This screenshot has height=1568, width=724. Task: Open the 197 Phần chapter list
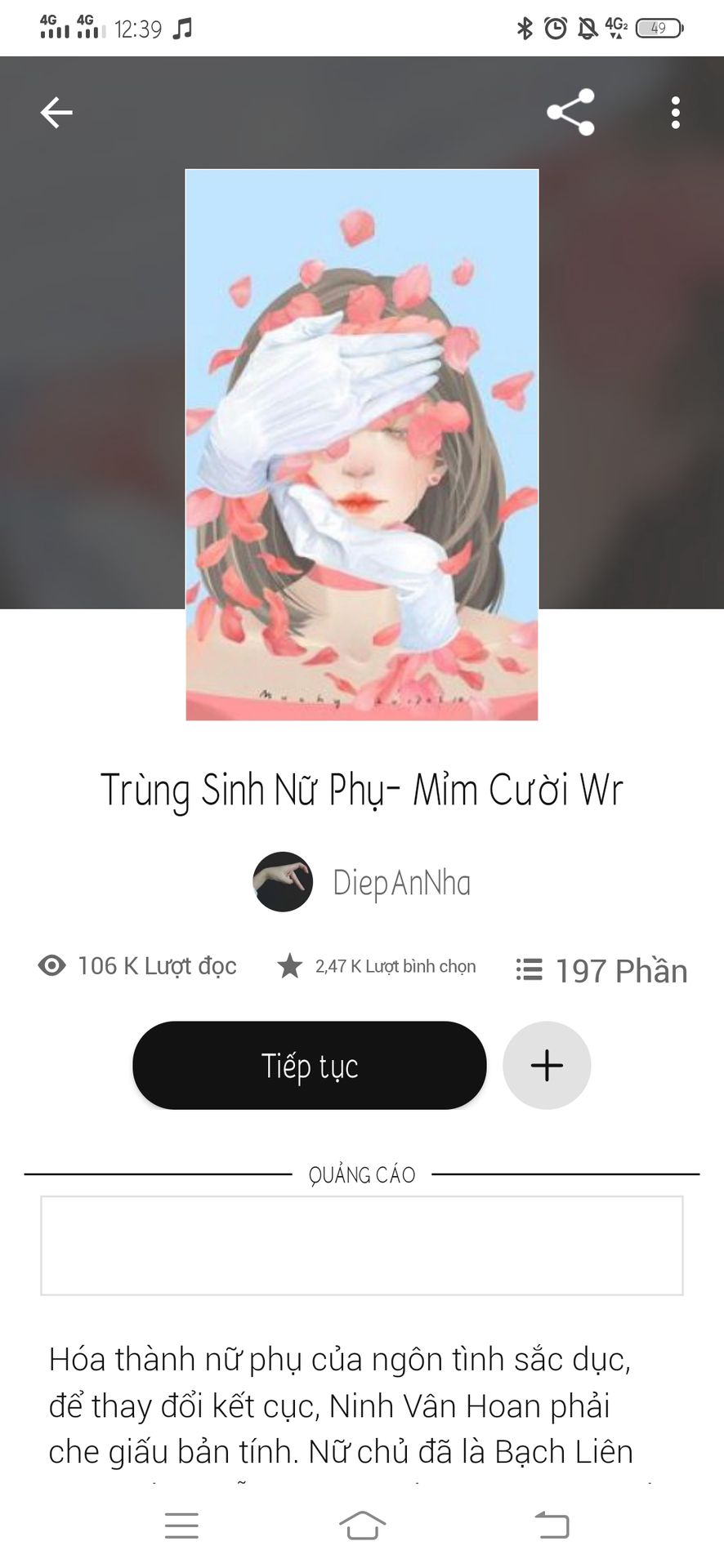(x=602, y=970)
